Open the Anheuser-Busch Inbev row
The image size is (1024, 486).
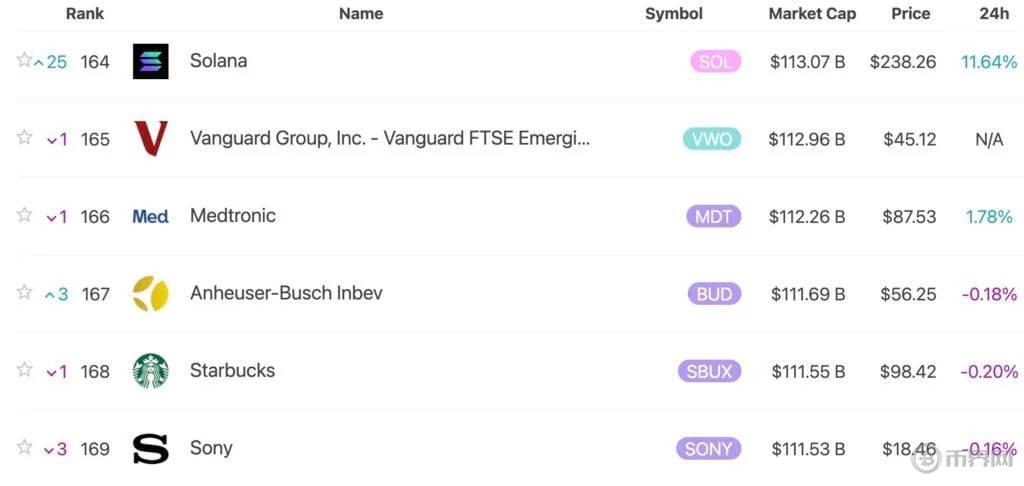(286, 293)
